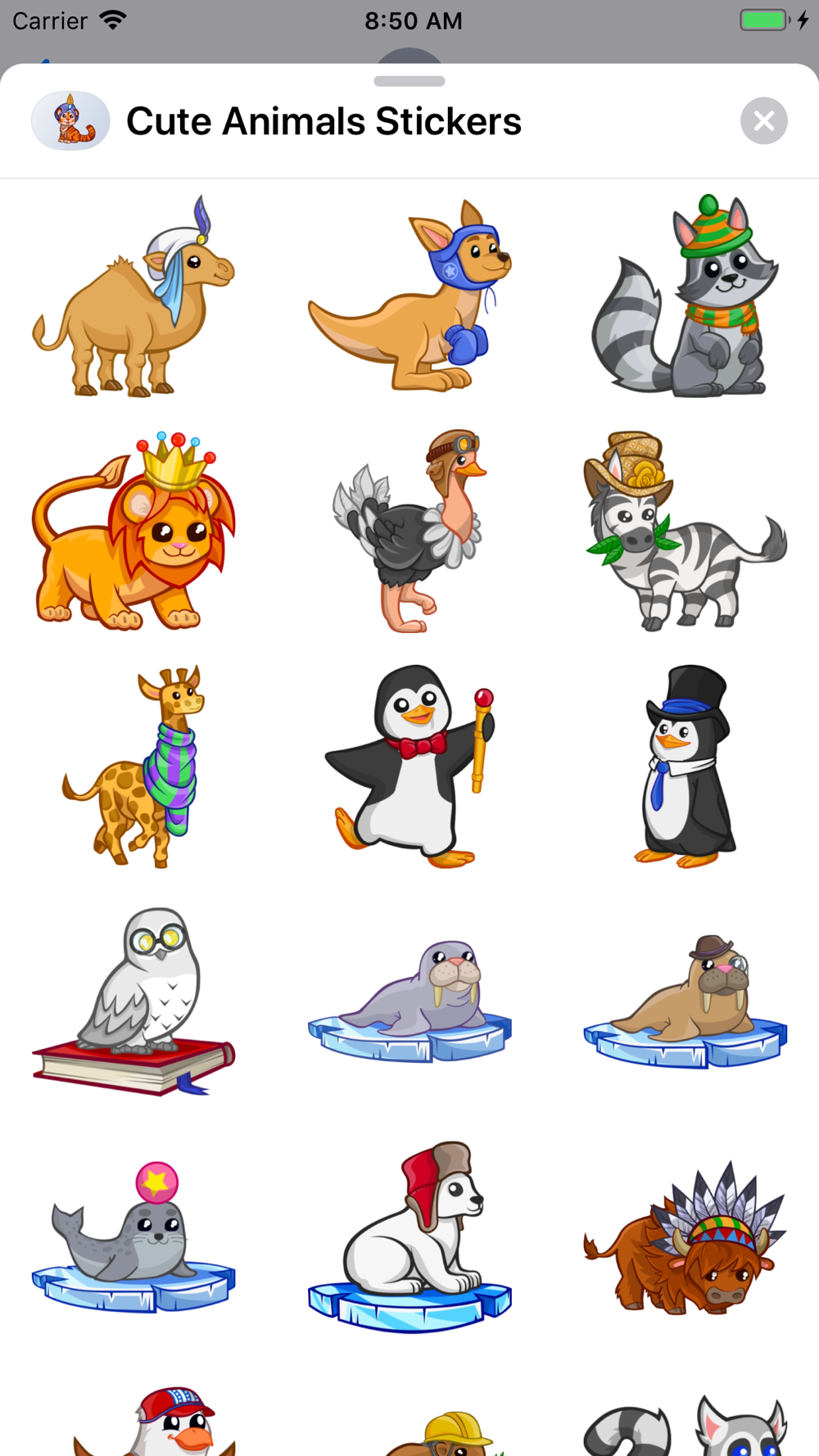Viewport: 819px width, 1456px height.
Task: Choose the raccoon in striped hat sticker
Action: (x=685, y=296)
